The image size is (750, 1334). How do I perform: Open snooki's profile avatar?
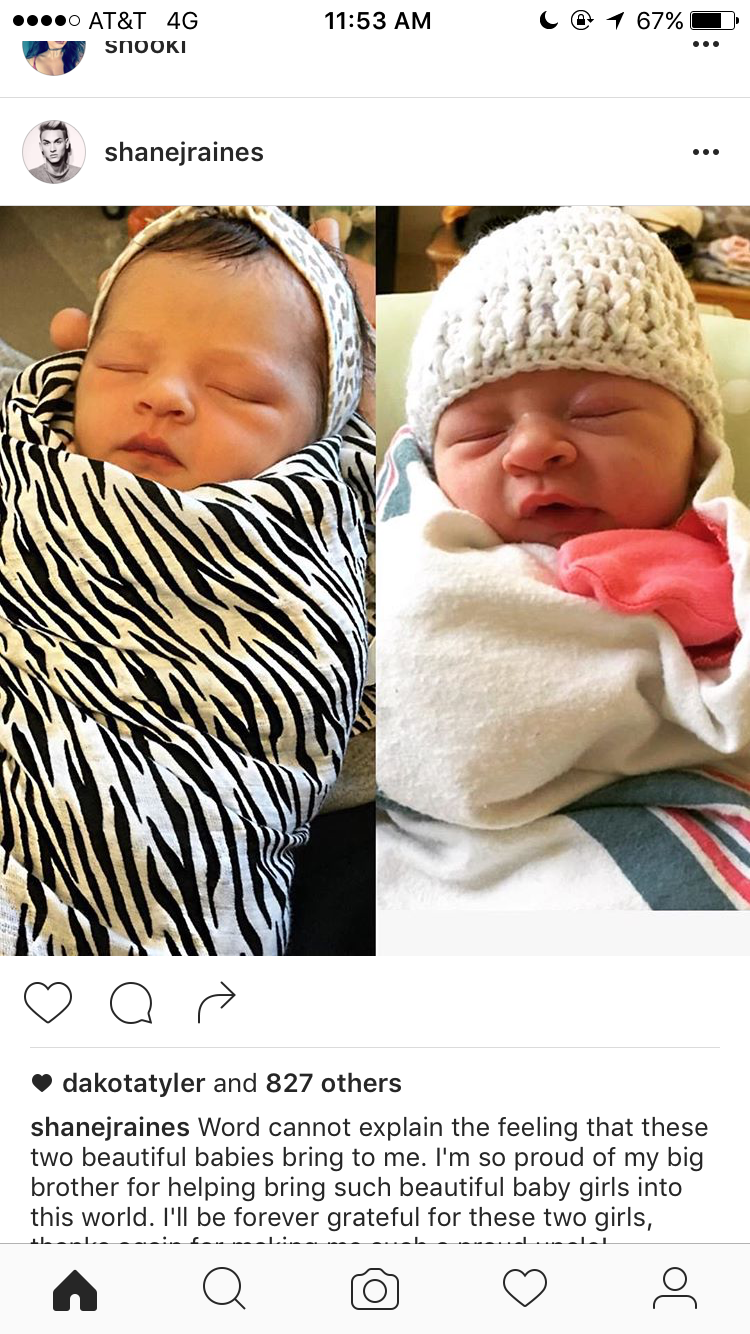54,50
